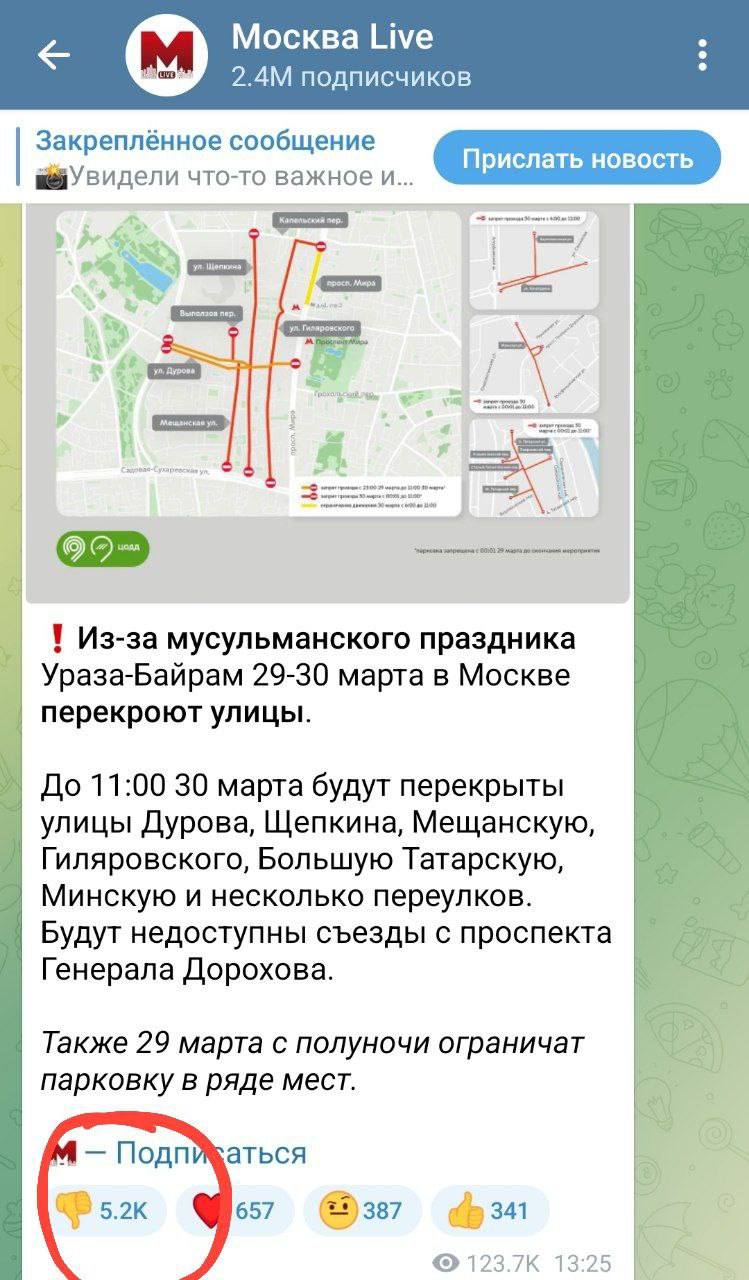Open the channel overflow menu
The width and height of the screenshot is (749, 1280).
point(703,56)
